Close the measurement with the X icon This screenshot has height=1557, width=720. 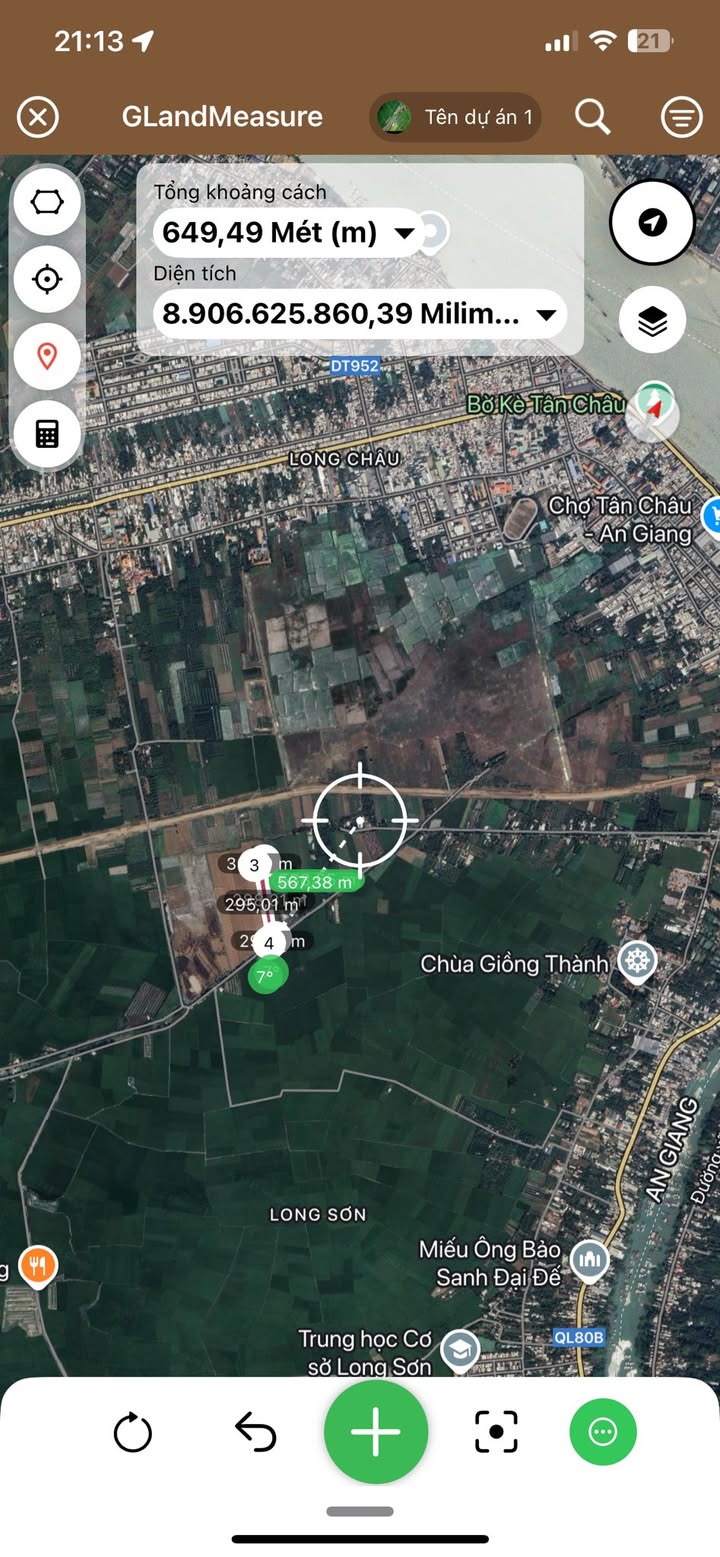[x=38, y=118]
